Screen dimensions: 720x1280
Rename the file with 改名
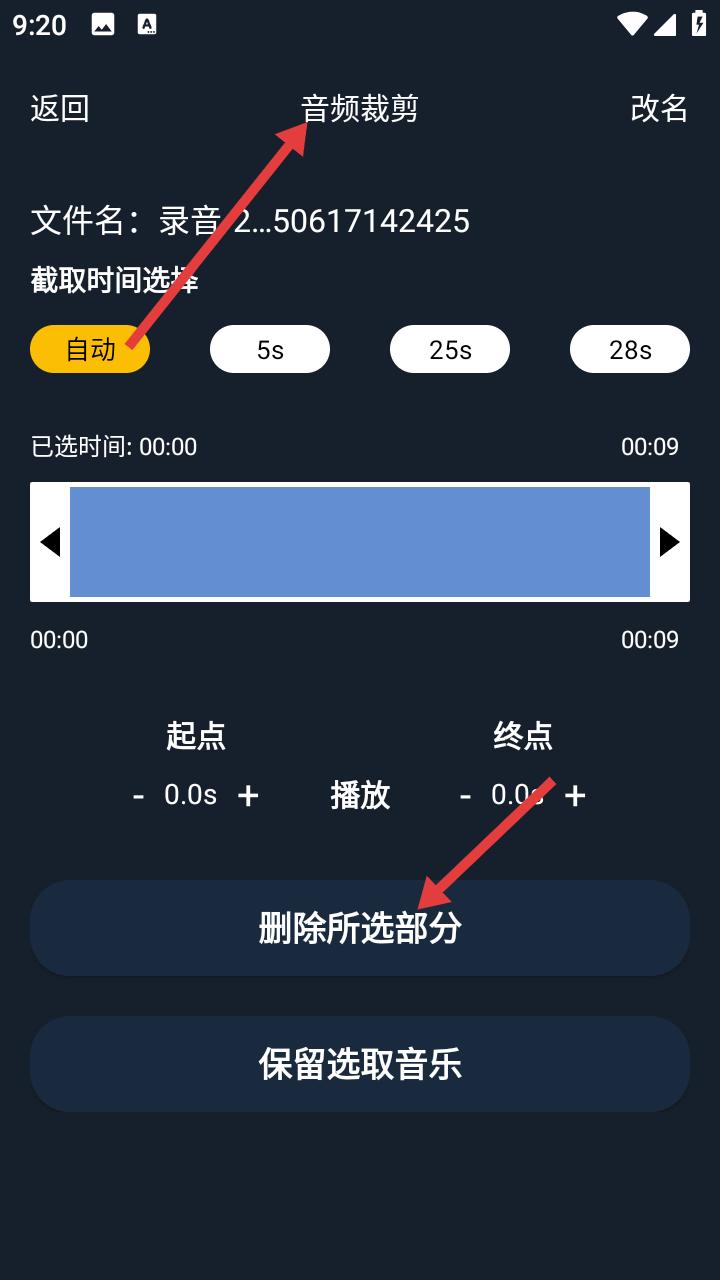(x=659, y=108)
